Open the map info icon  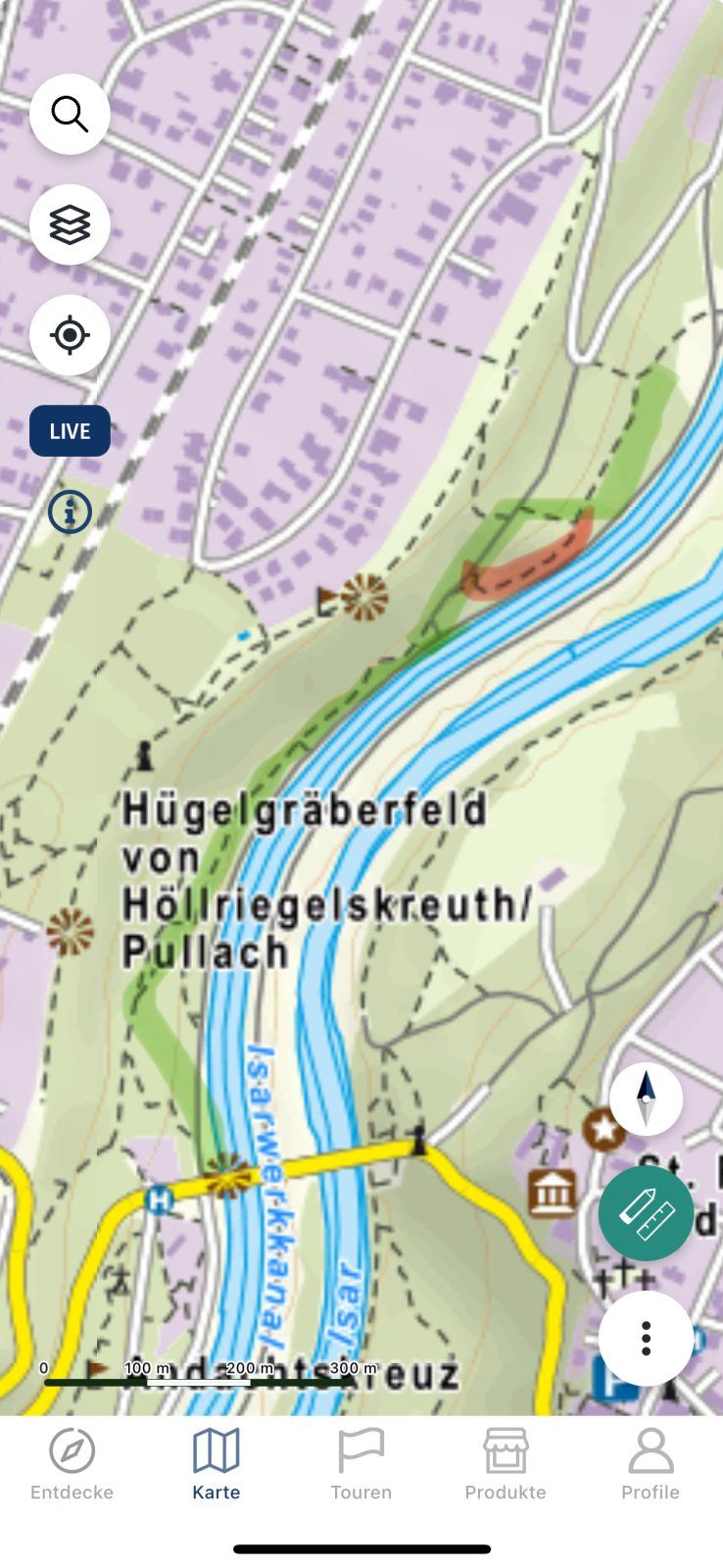(70, 512)
